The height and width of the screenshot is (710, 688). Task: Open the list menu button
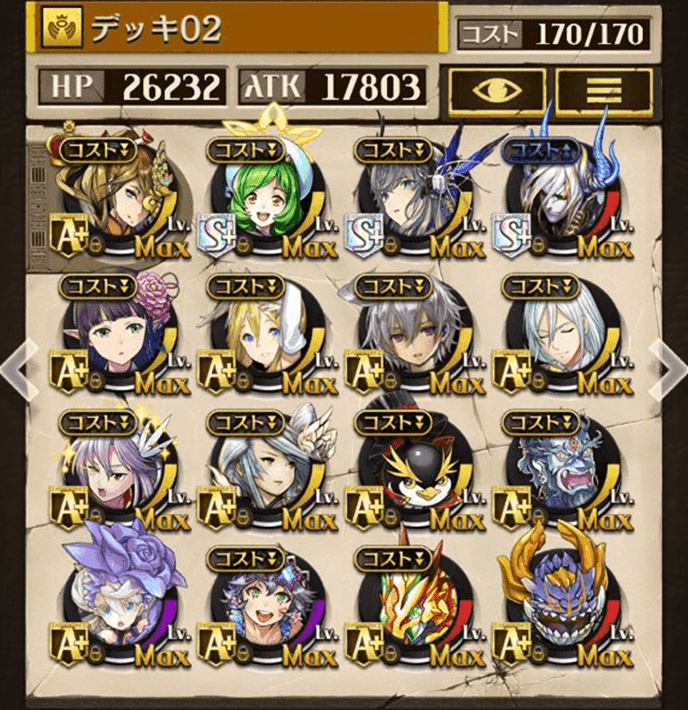[602, 86]
